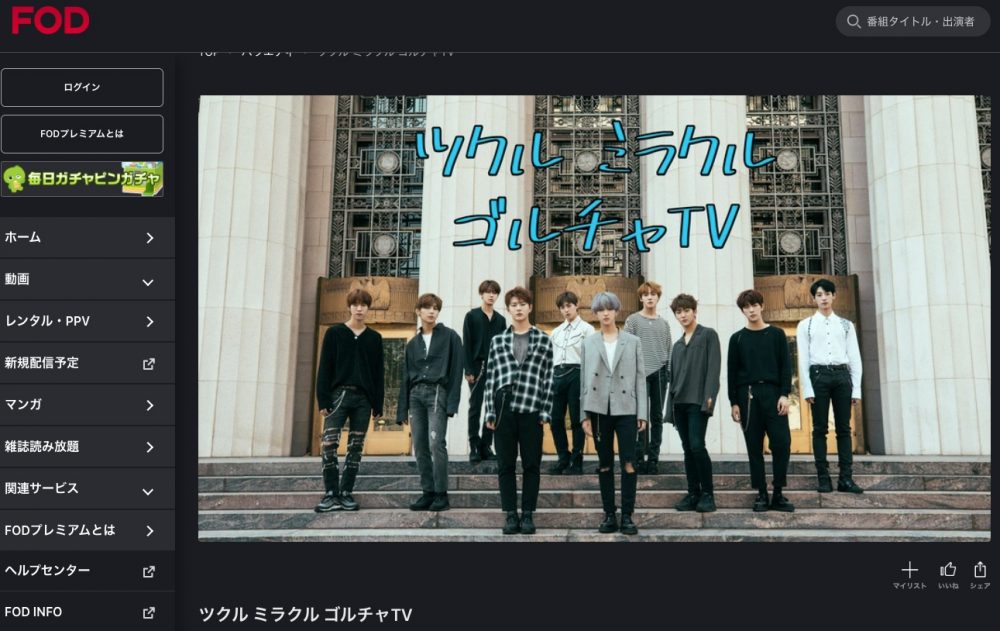Open the FODプレミアムとは button in the sidebar
The image size is (1000, 631).
82,134
